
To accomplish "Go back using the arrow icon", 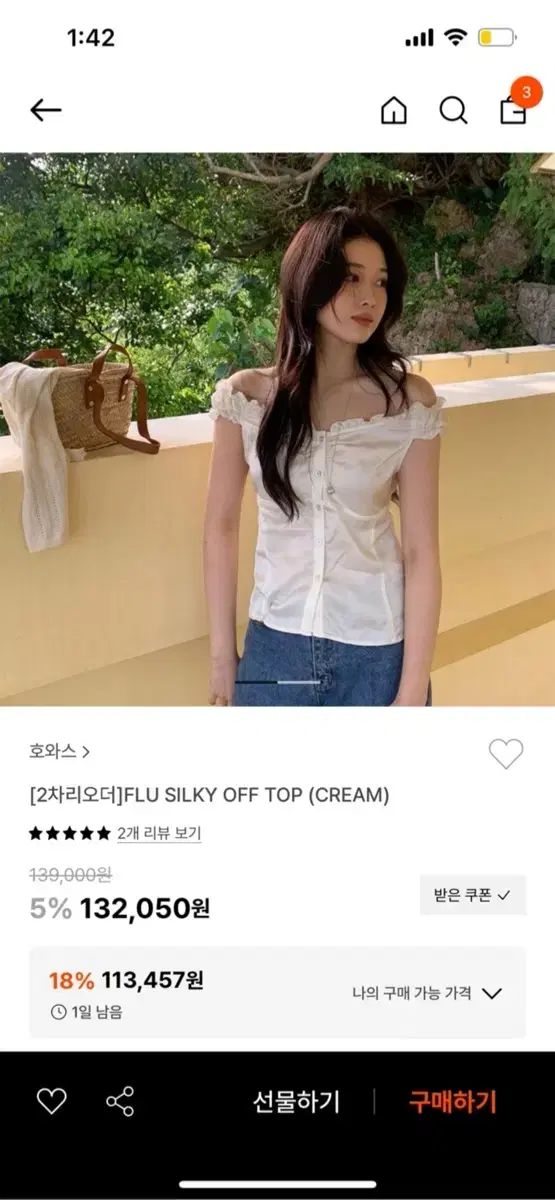I will 46,110.
